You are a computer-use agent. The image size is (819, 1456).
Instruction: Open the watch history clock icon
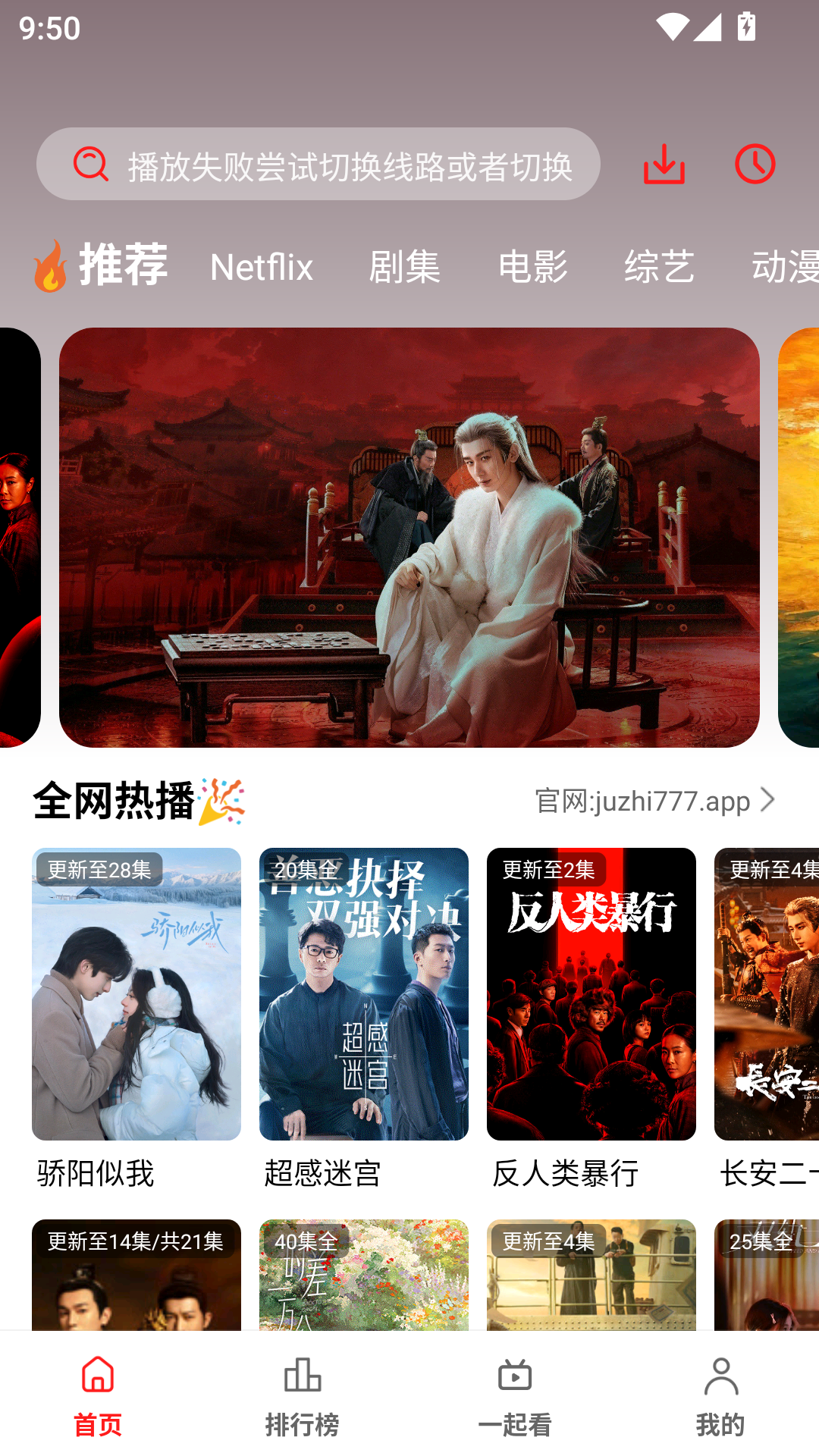pos(755,164)
